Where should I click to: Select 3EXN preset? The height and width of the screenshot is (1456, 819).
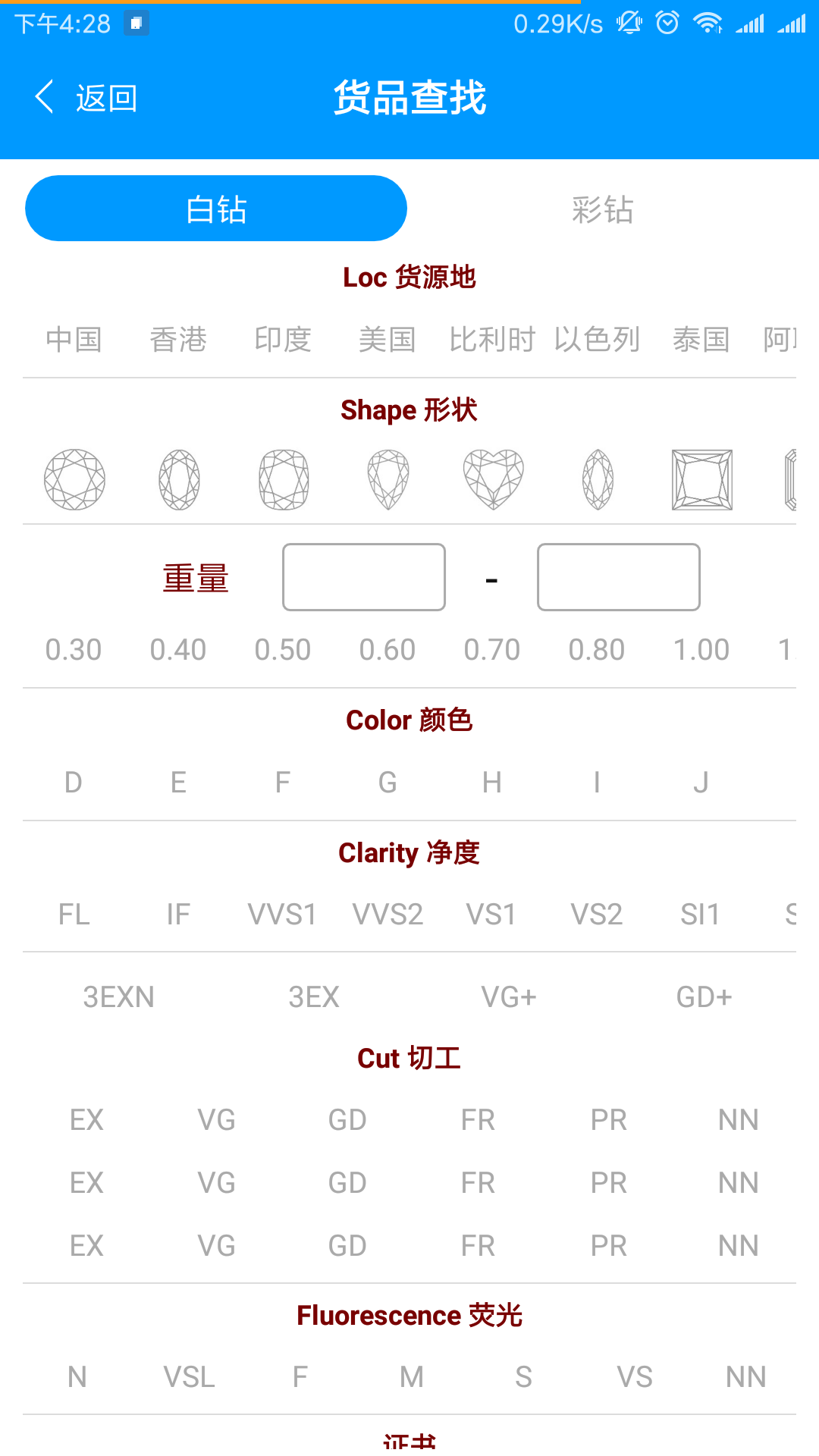[118, 996]
